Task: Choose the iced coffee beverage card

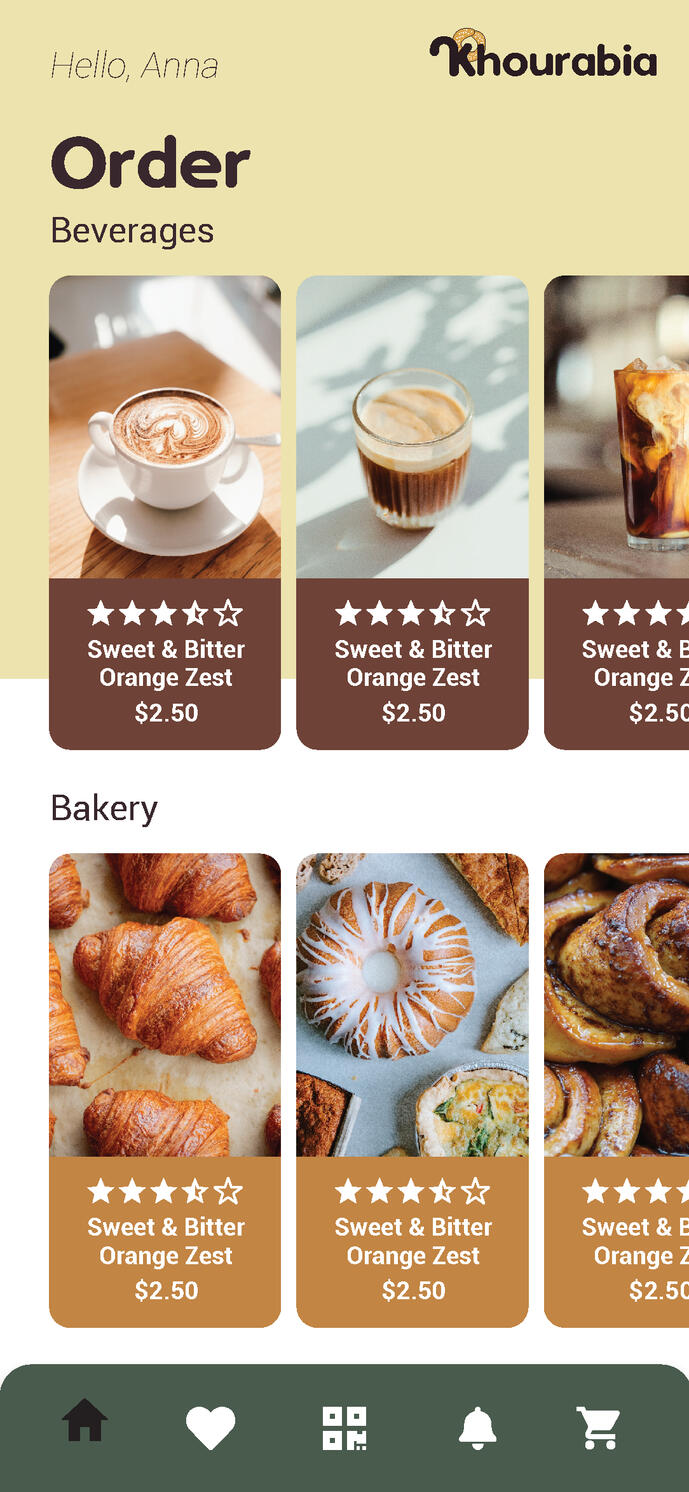Action: (x=617, y=511)
